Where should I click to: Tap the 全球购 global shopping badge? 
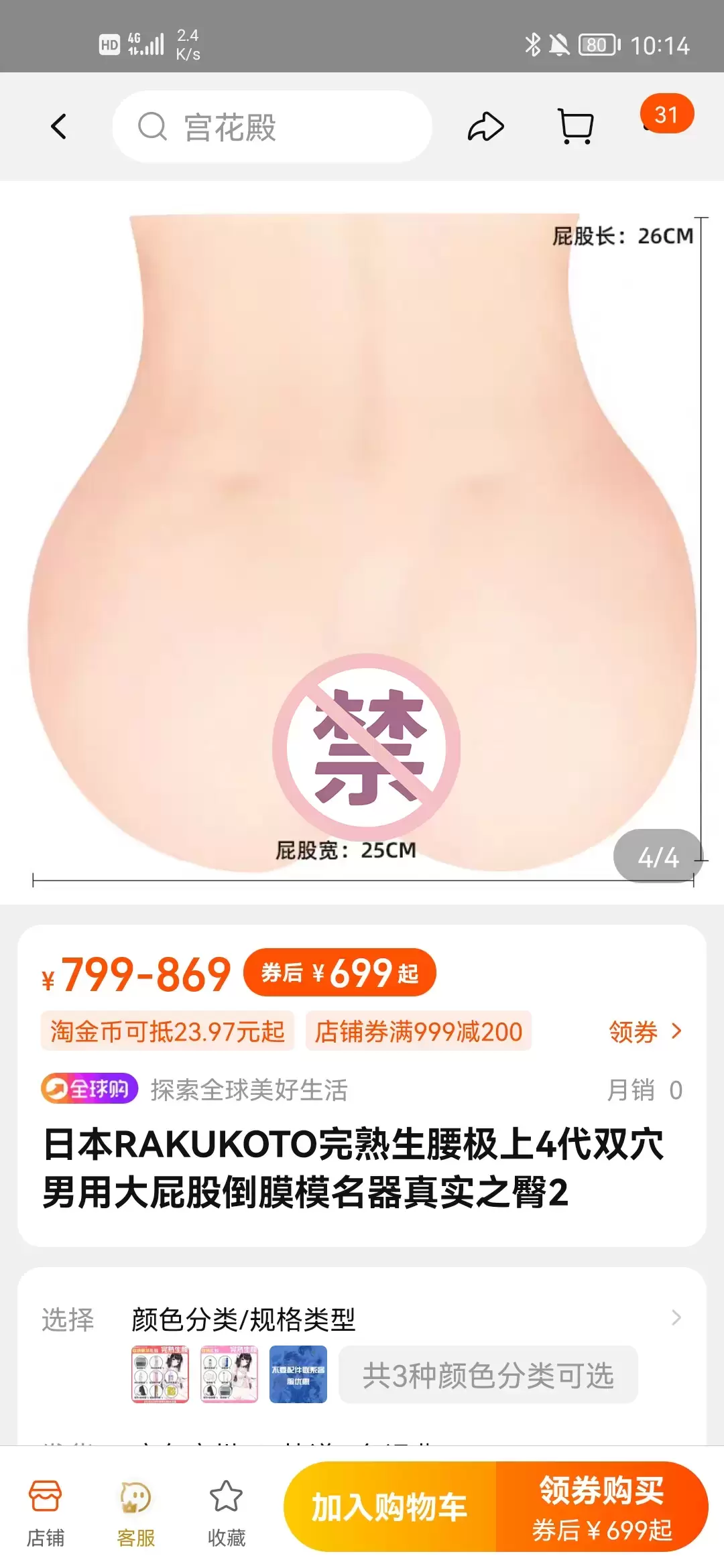pyautogui.click(x=88, y=1090)
